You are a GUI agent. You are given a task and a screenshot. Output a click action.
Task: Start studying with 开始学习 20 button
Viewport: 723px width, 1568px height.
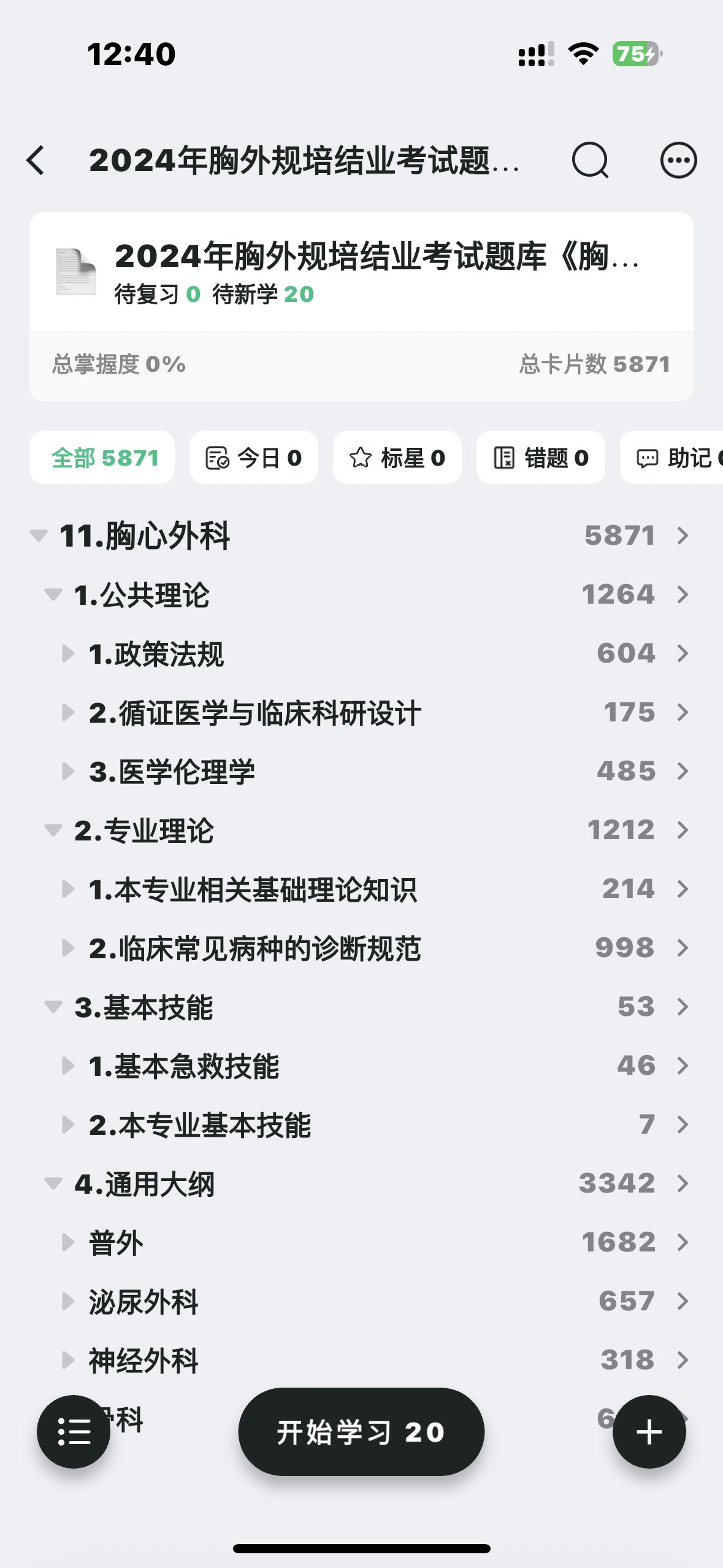[x=361, y=1432]
